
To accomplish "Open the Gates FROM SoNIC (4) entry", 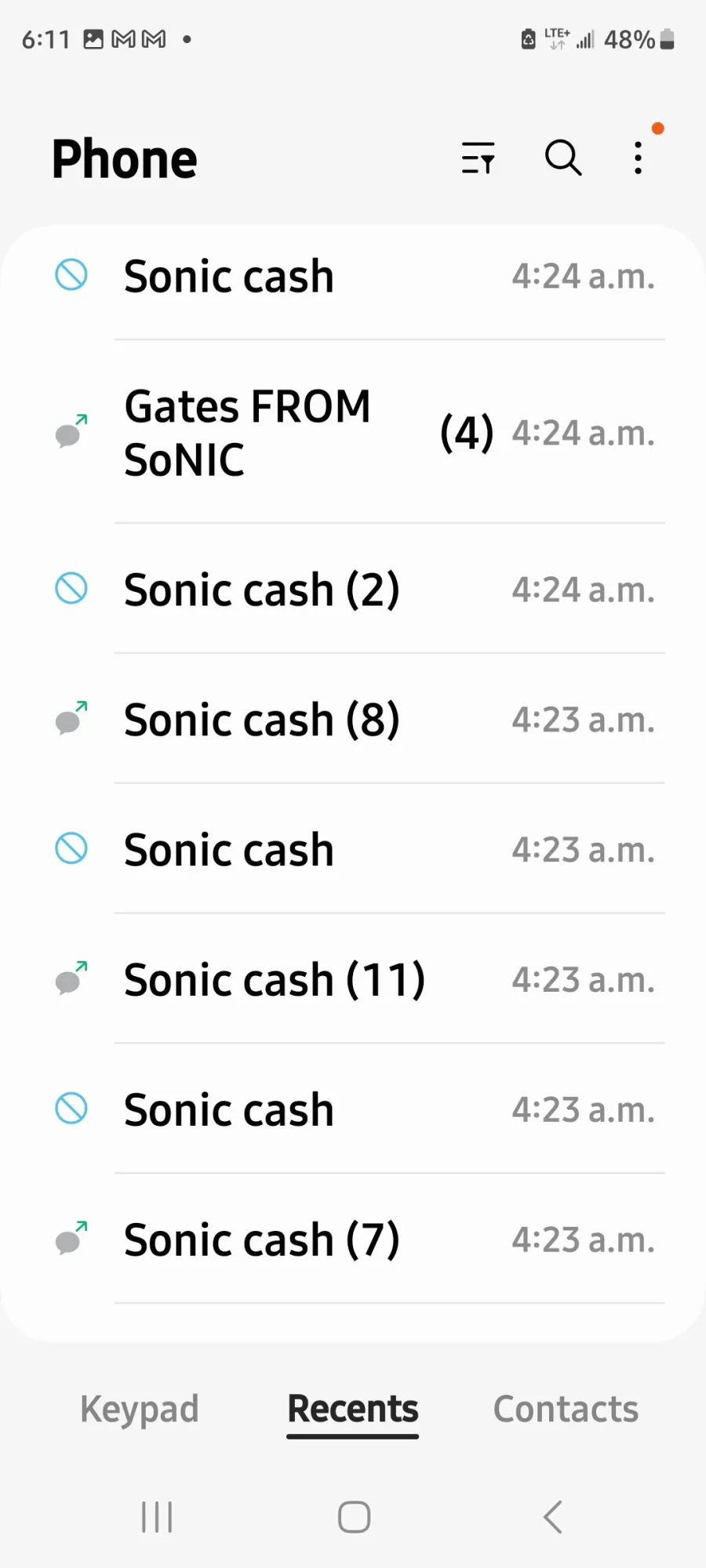I will (353, 433).
